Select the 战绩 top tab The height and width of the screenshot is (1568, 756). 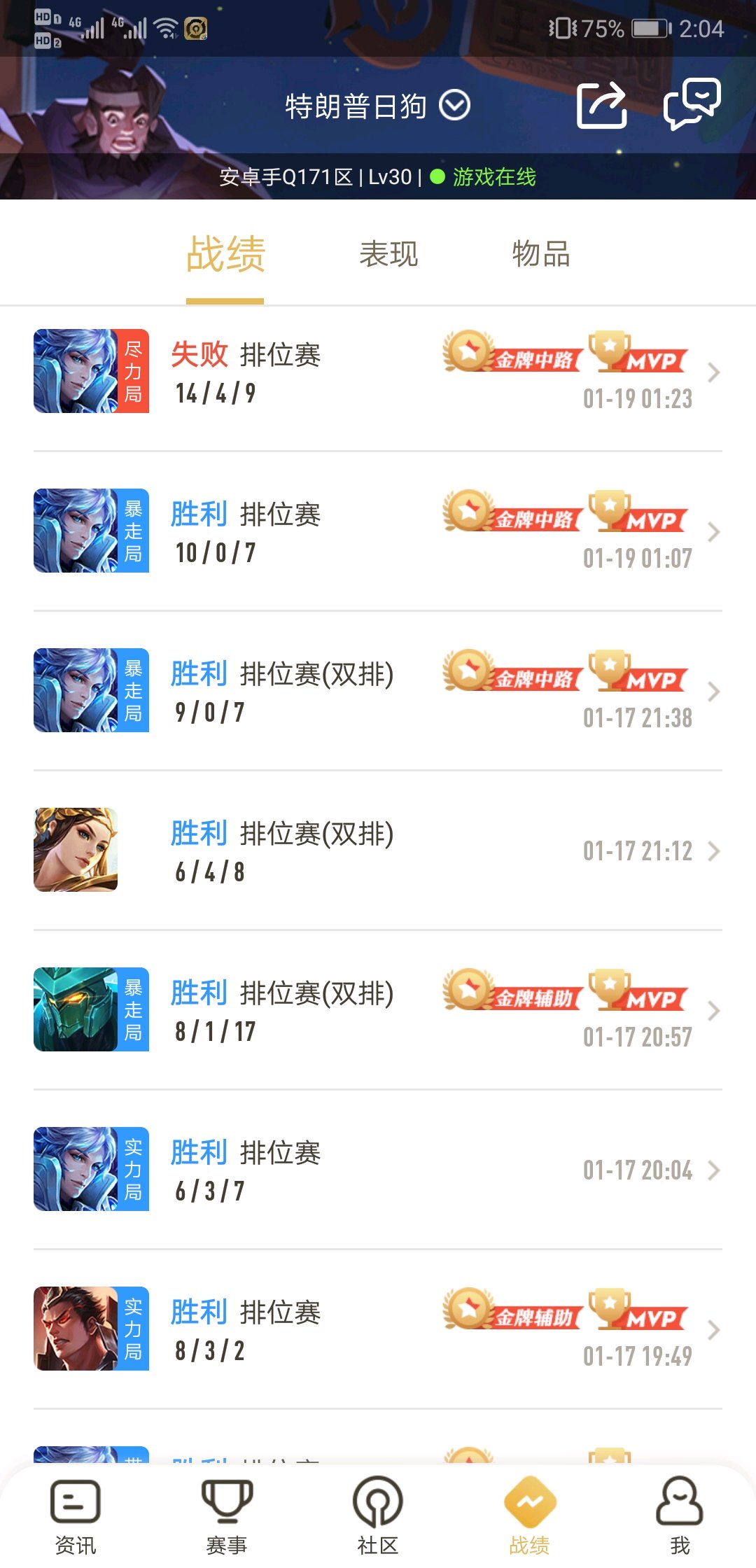click(x=225, y=254)
